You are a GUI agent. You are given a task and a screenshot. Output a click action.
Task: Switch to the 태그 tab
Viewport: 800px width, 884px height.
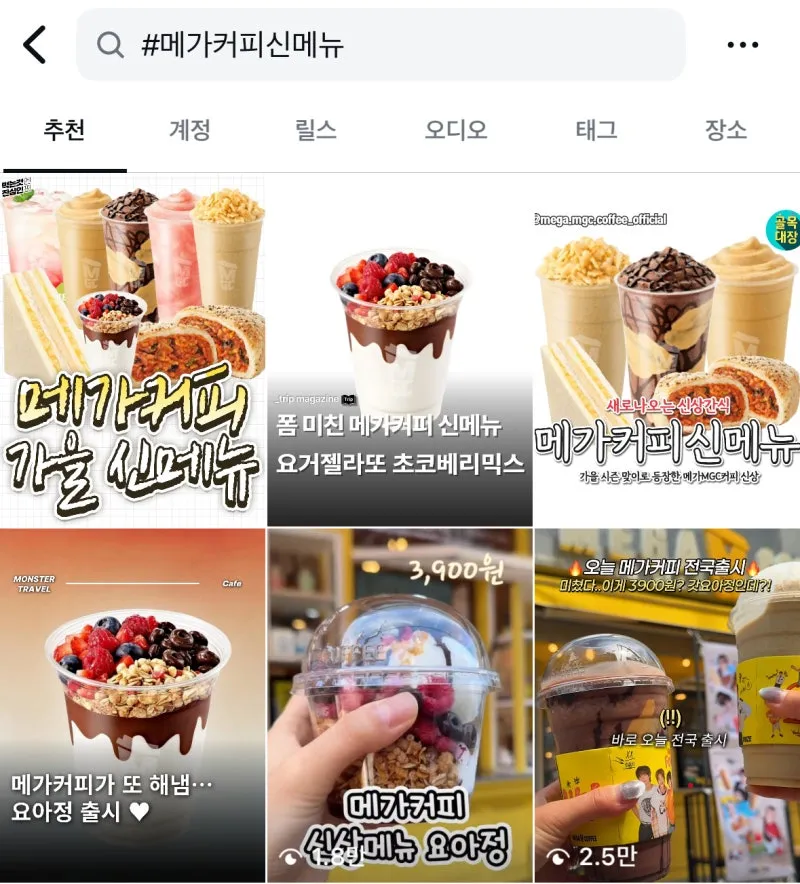click(x=596, y=130)
